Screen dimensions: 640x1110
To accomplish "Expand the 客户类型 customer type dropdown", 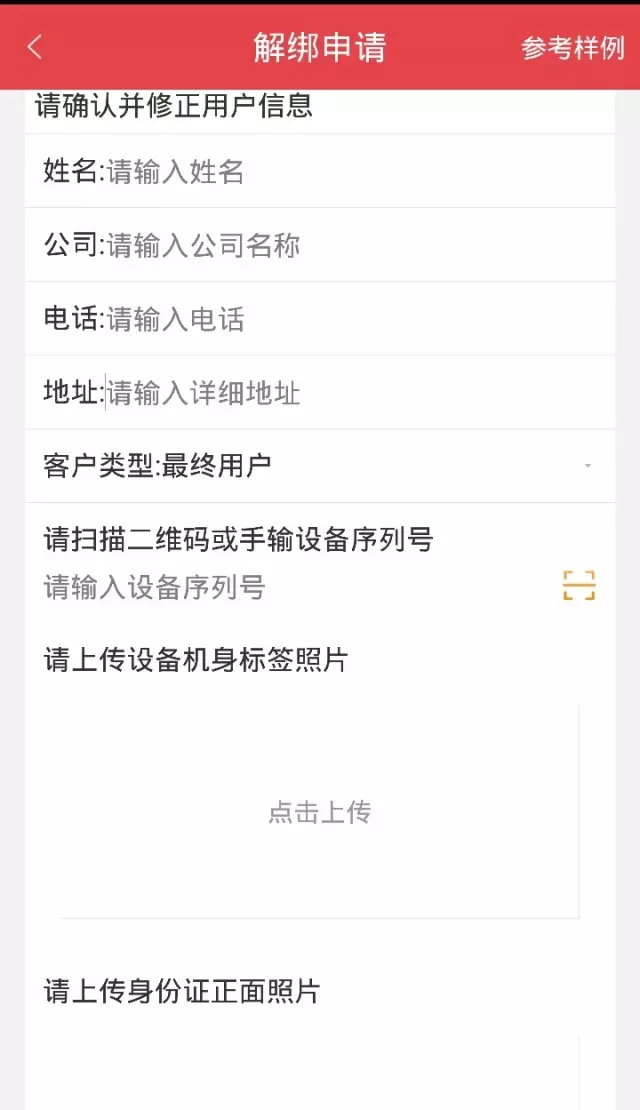I will point(587,466).
